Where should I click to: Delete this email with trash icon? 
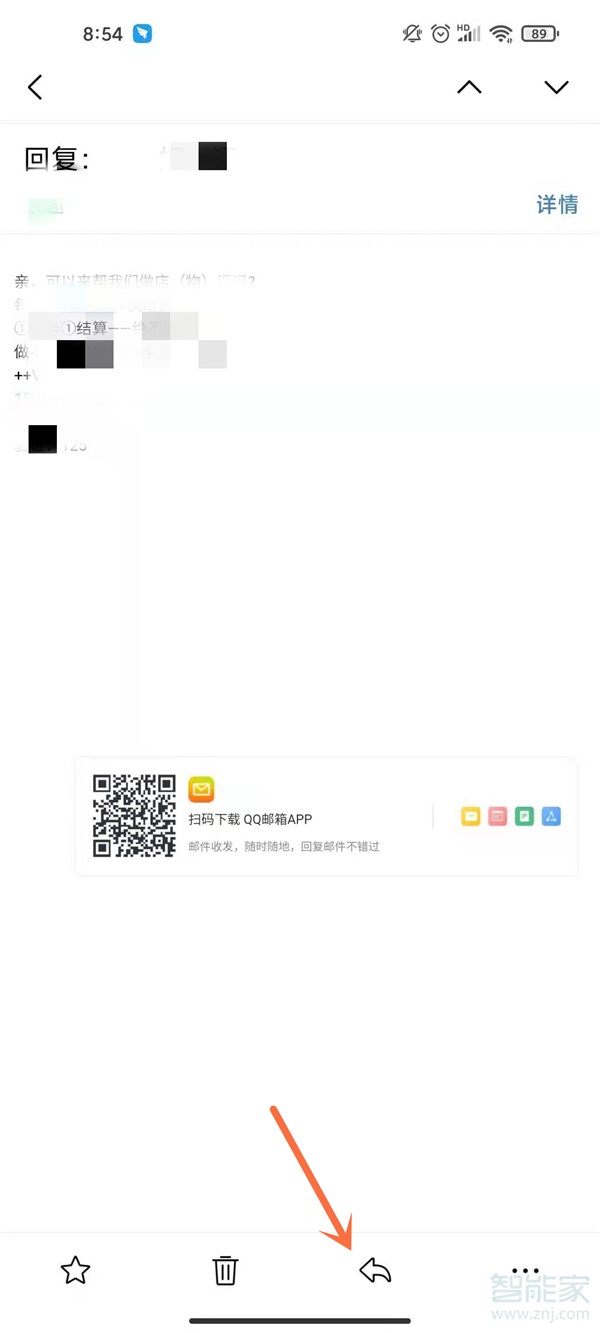pyautogui.click(x=225, y=1270)
